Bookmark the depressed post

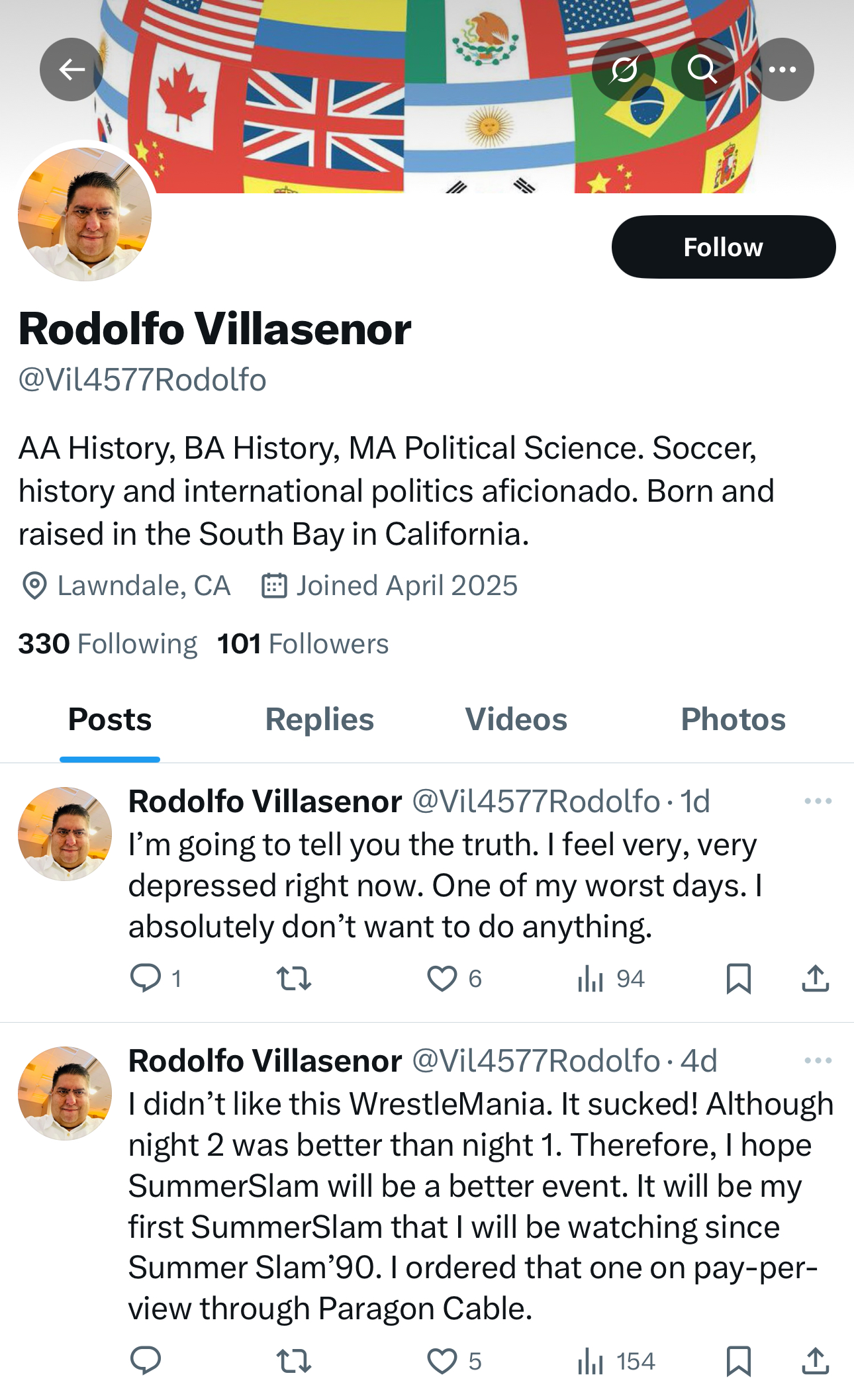pos(738,978)
